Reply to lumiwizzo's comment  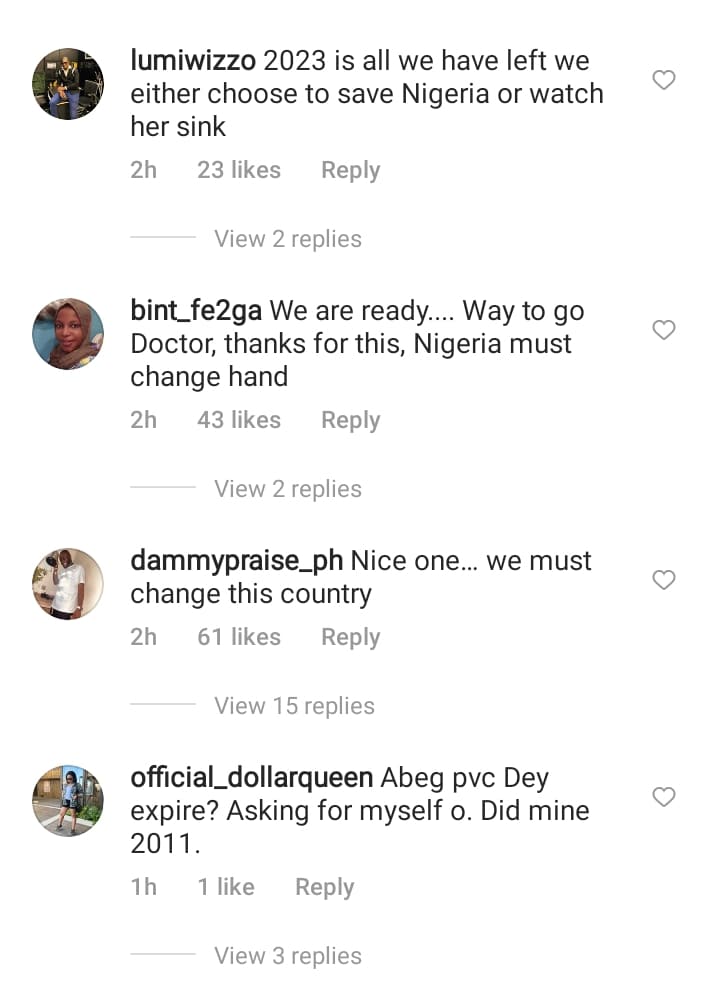[350, 170]
